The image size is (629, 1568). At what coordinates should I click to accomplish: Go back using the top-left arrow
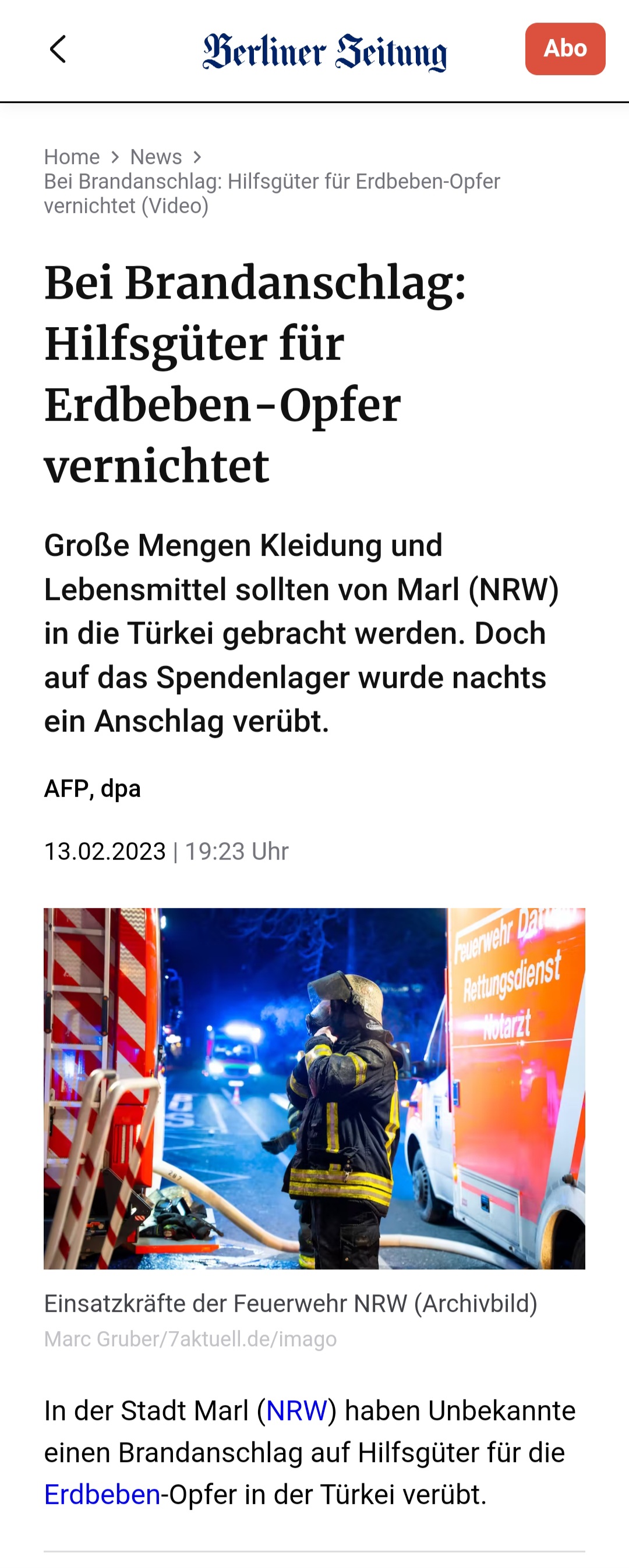(58, 49)
